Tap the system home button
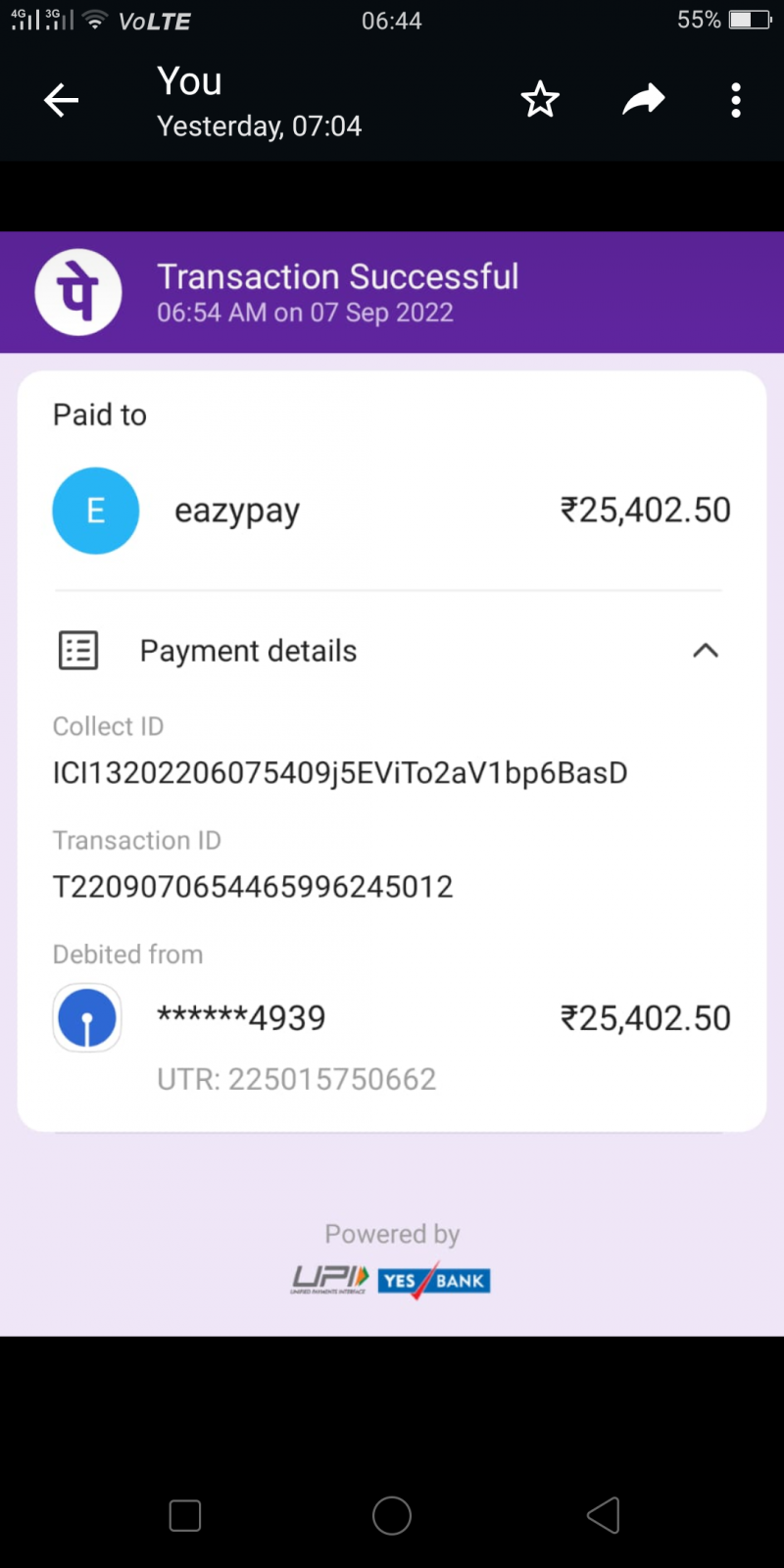Image resolution: width=784 pixels, height=1568 pixels. coord(391,1515)
